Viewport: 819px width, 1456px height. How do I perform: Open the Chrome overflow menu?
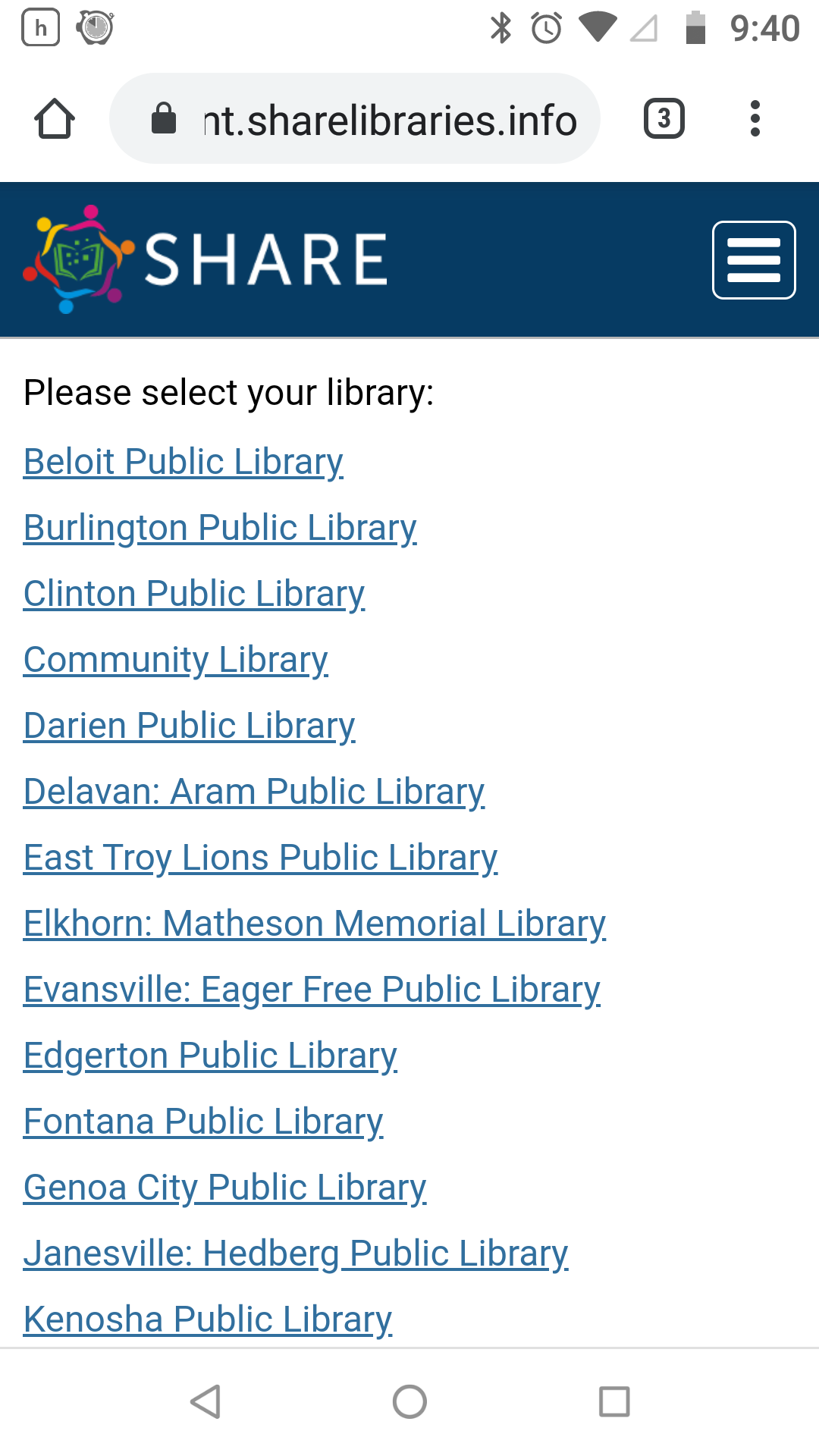click(x=754, y=119)
